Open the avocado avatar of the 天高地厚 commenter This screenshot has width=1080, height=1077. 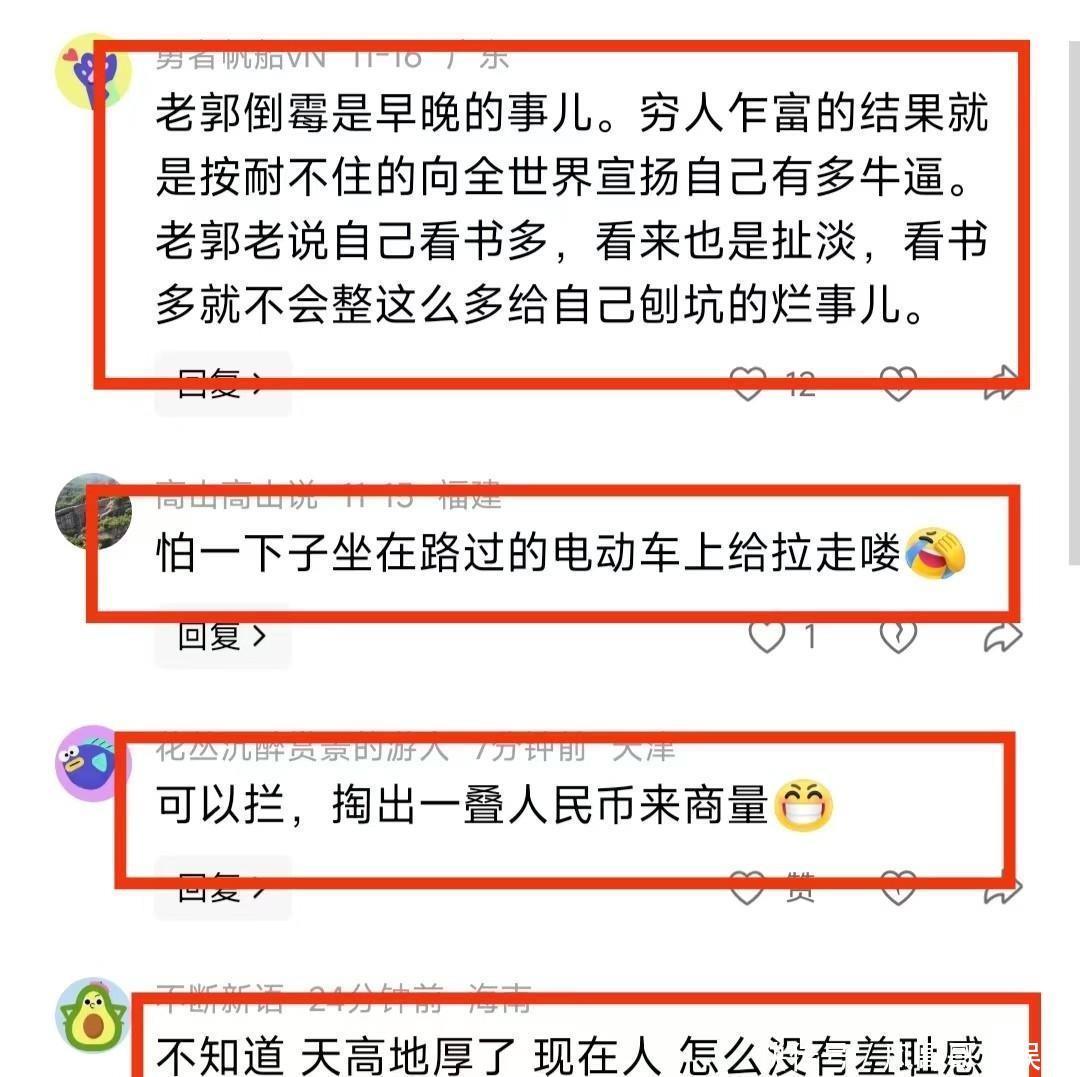[93, 1015]
